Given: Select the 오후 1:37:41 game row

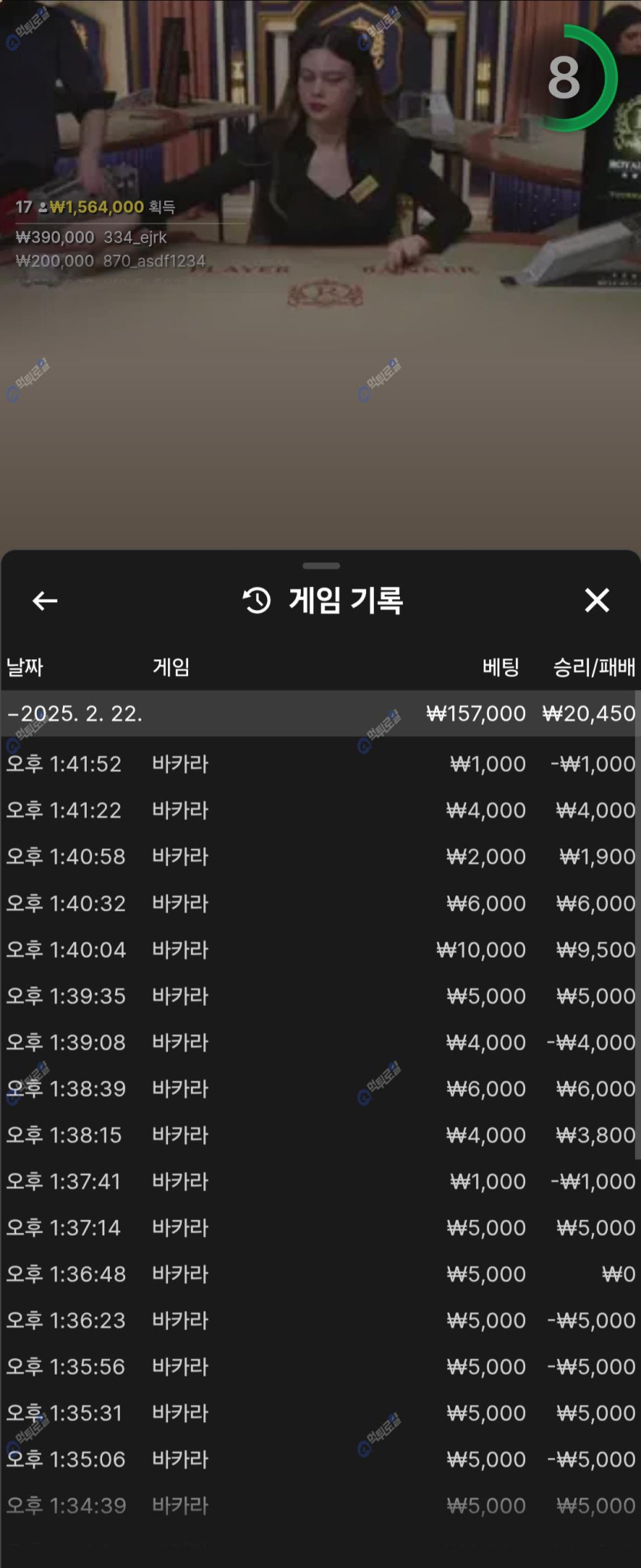Looking at the screenshot, I should coord(319,1182).
